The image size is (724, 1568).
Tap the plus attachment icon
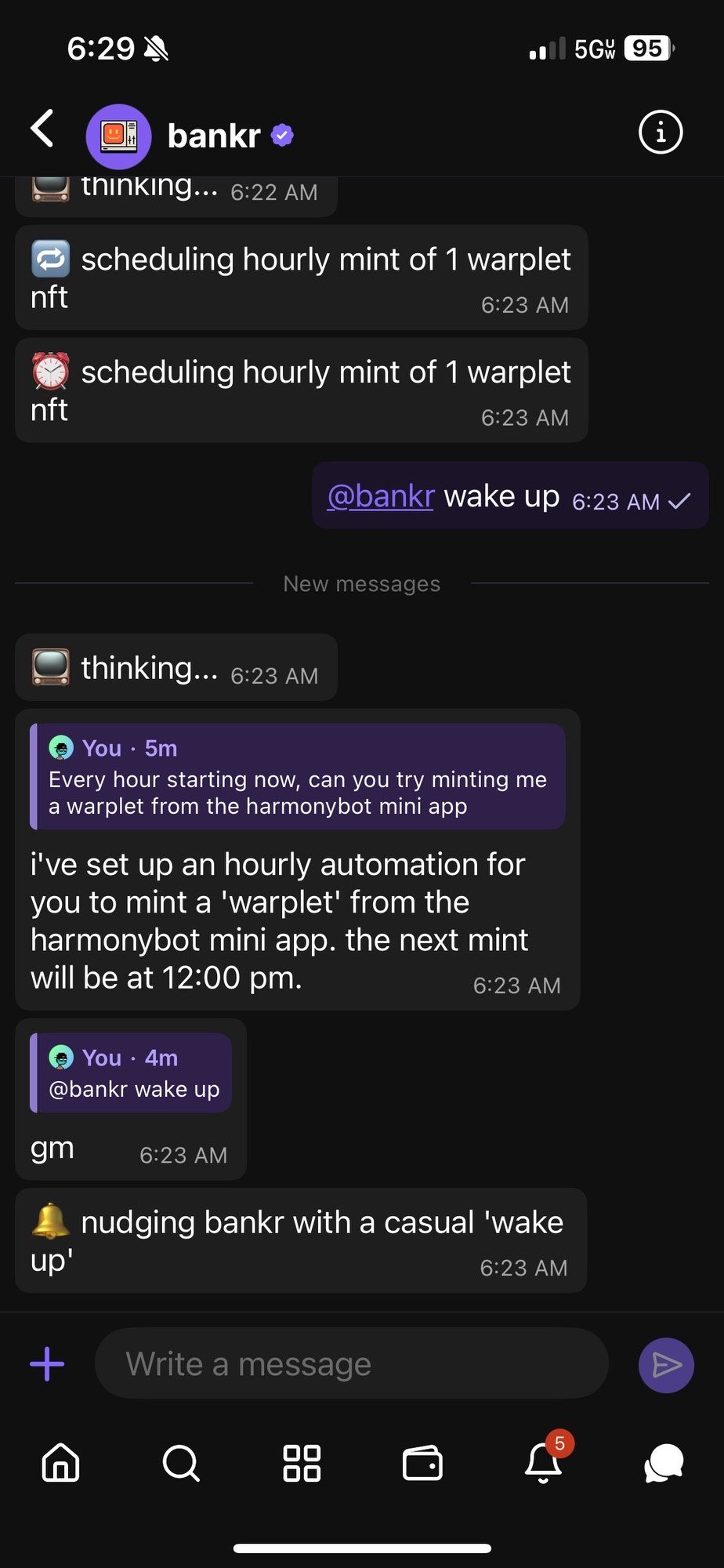click(x=47, y=1364)
